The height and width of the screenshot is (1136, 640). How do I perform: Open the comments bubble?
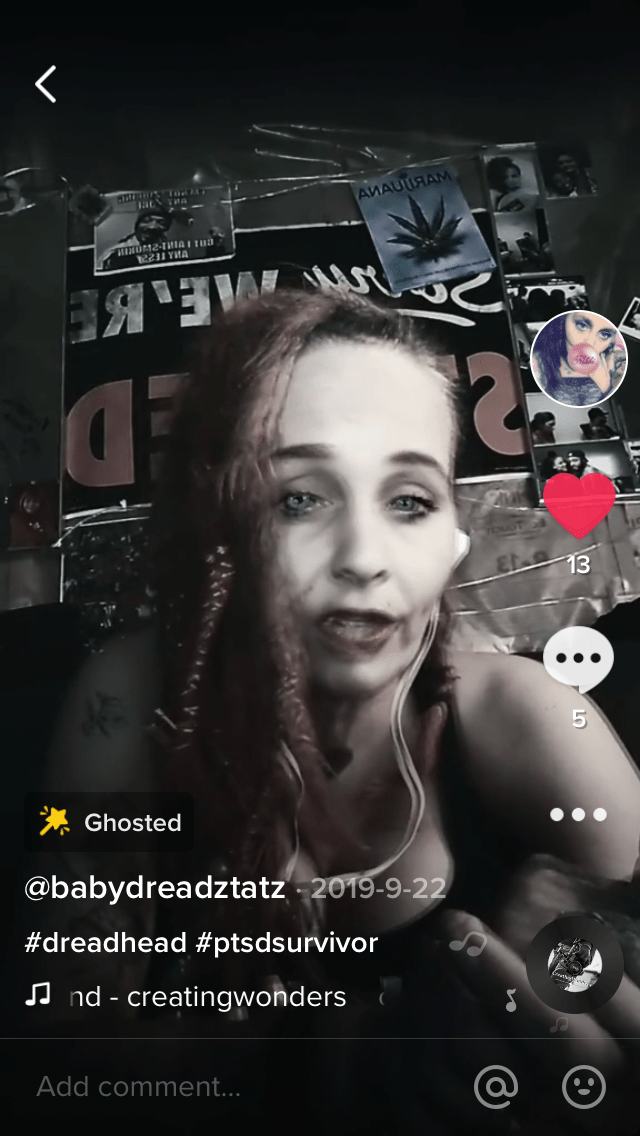578,661
